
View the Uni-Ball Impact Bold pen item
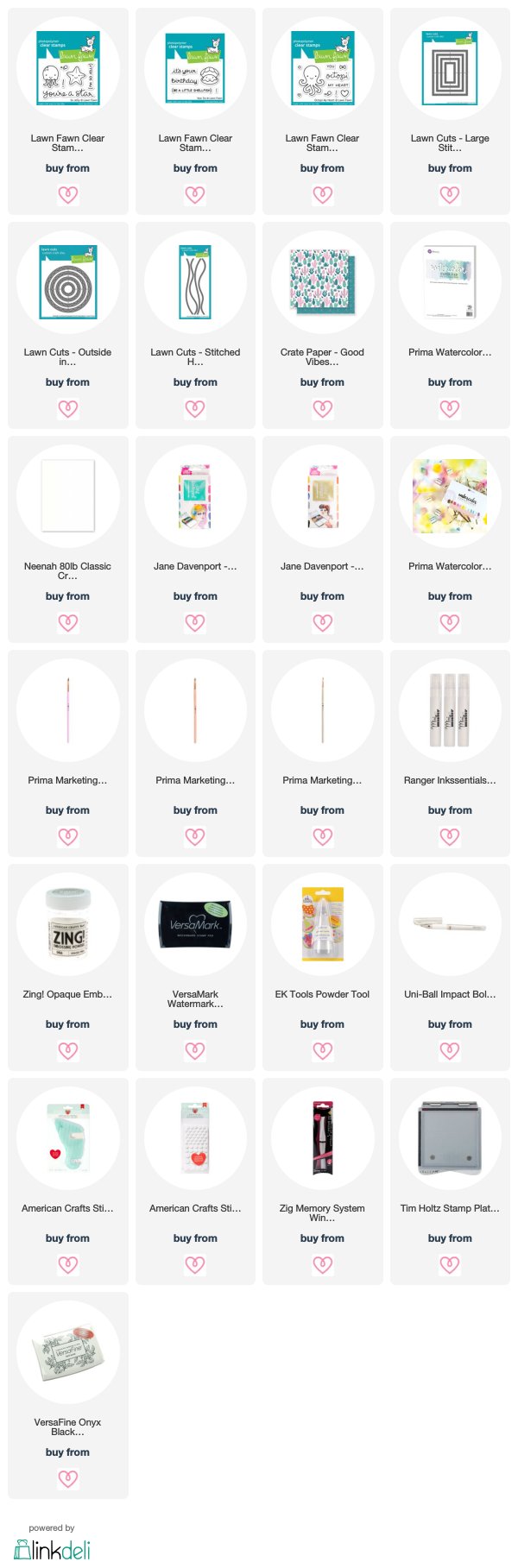tap(450, 967)
